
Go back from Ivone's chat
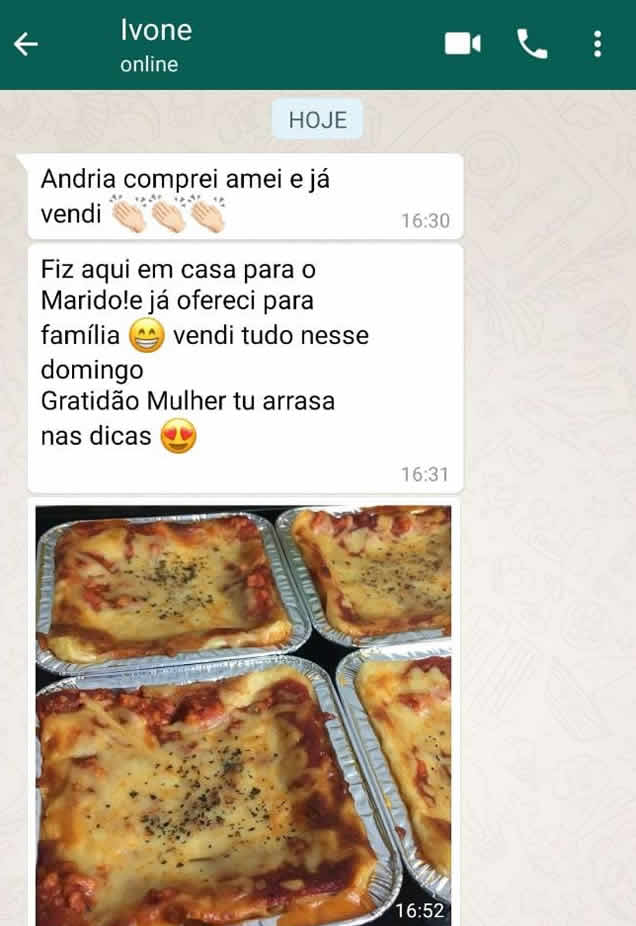pos(25,44)
